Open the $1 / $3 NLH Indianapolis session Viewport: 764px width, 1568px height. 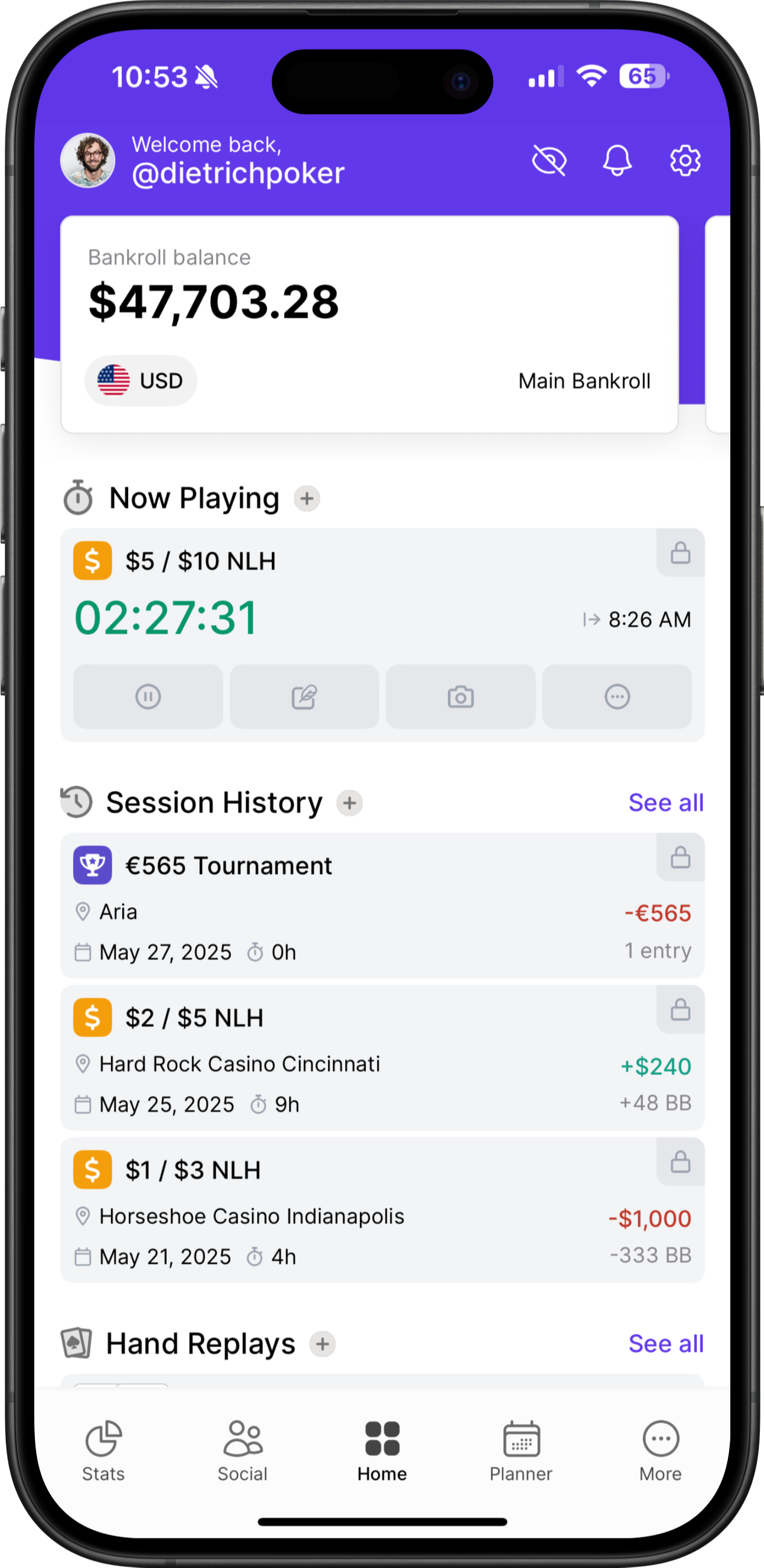341,1211
